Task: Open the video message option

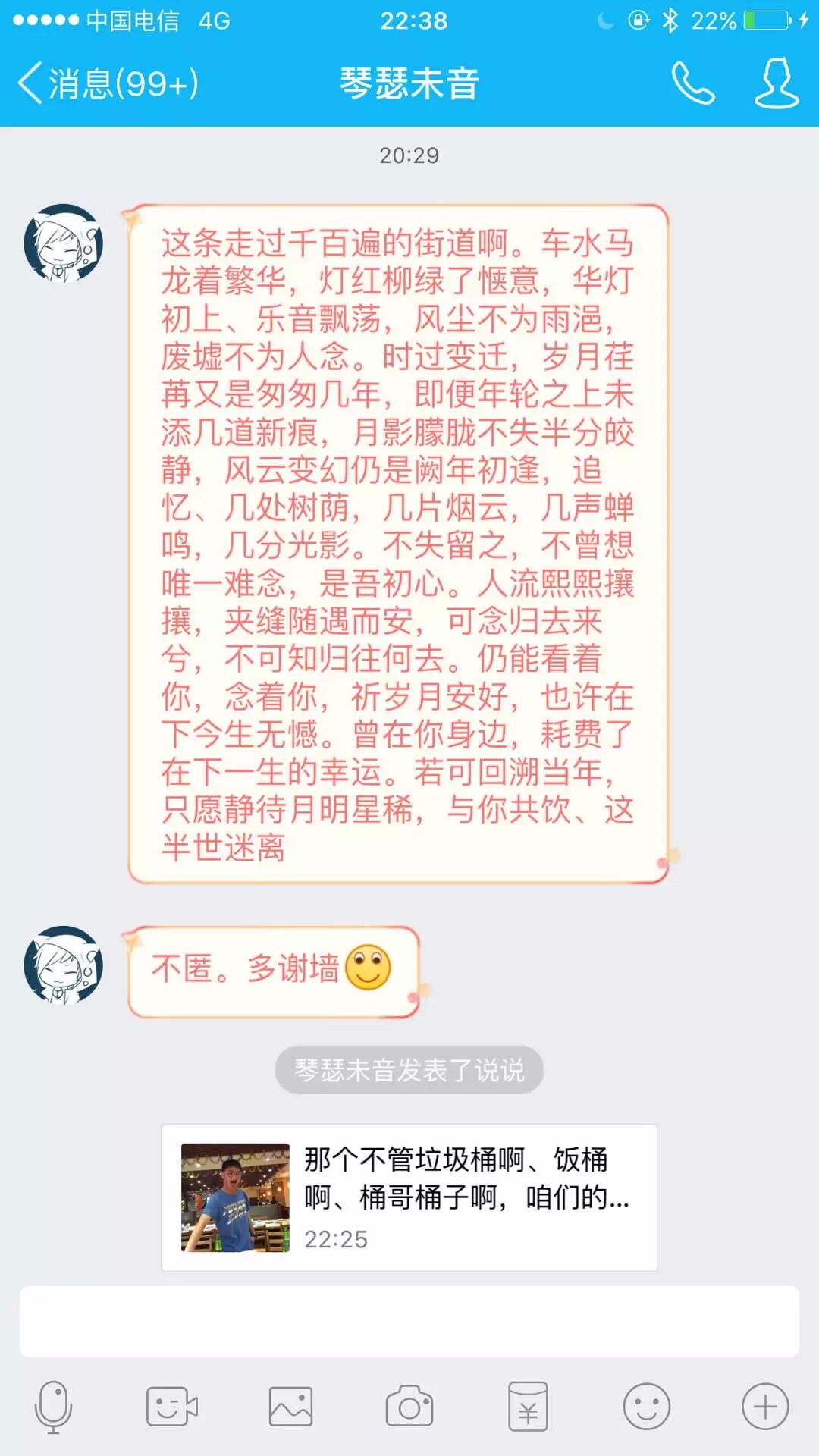Action: [171, 1407]
